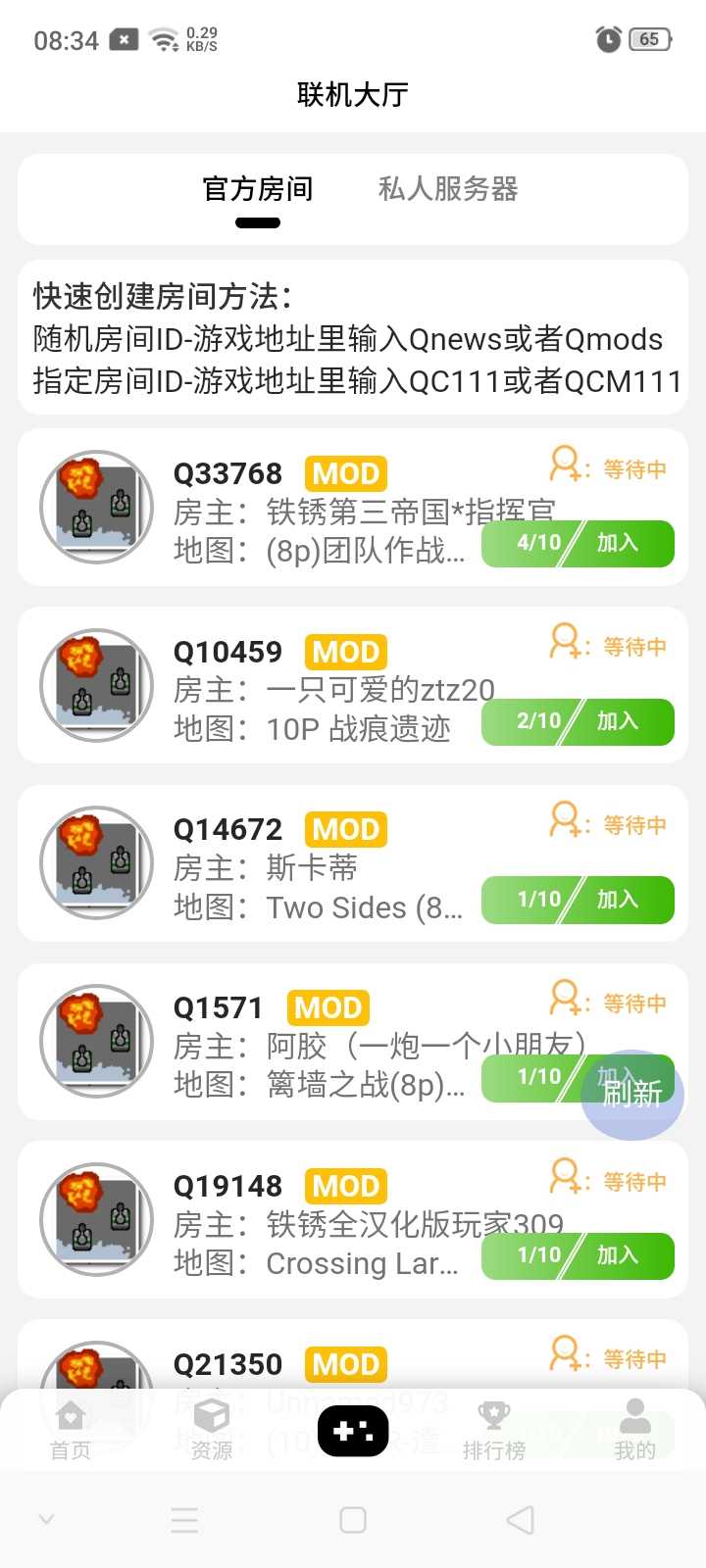Screen dimensions: 706x1568
Task: Join room Q19148
Action: [618, 1255]
